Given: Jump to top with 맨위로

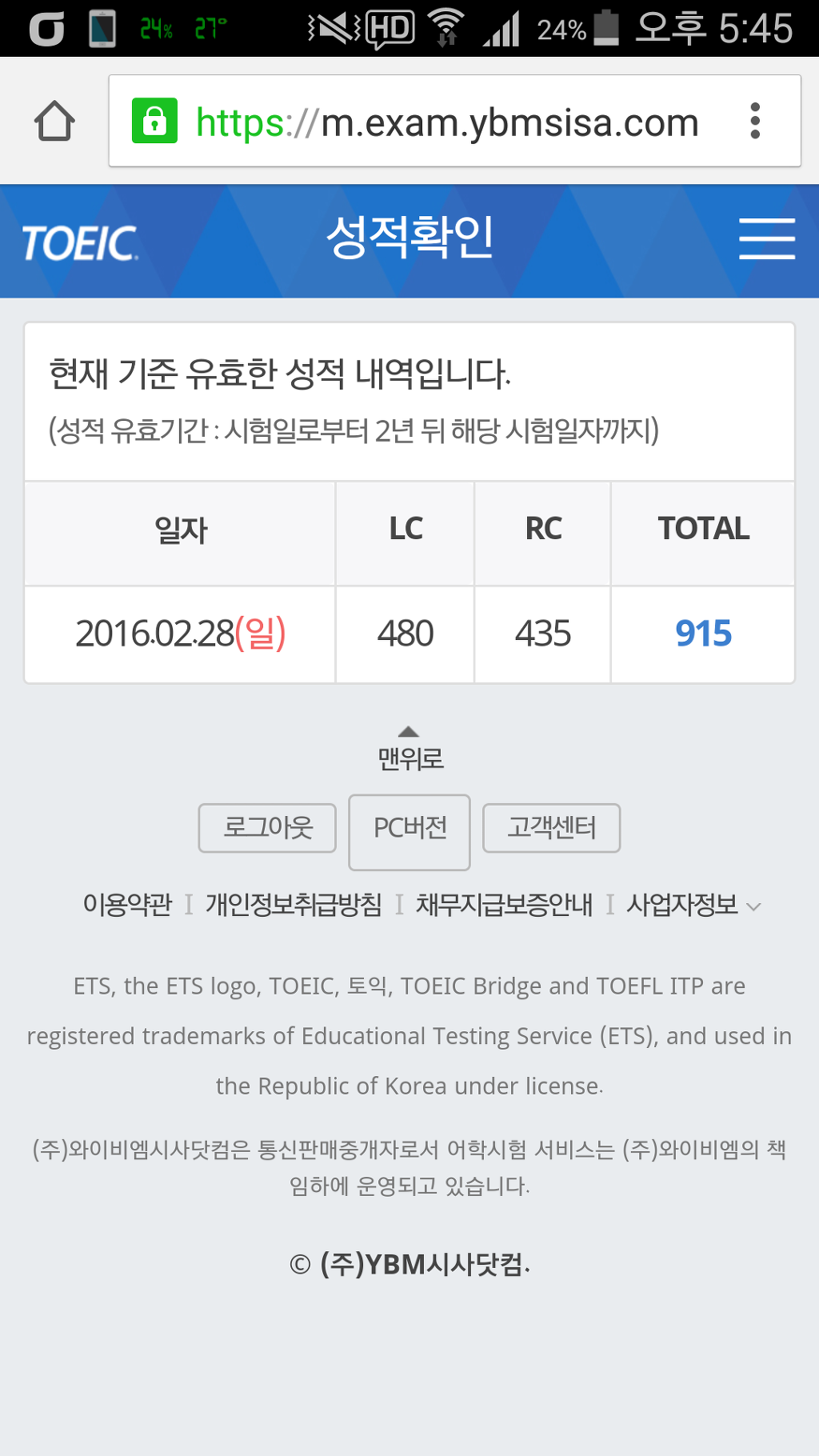Looking at the screenshot, I should [409, 749].
